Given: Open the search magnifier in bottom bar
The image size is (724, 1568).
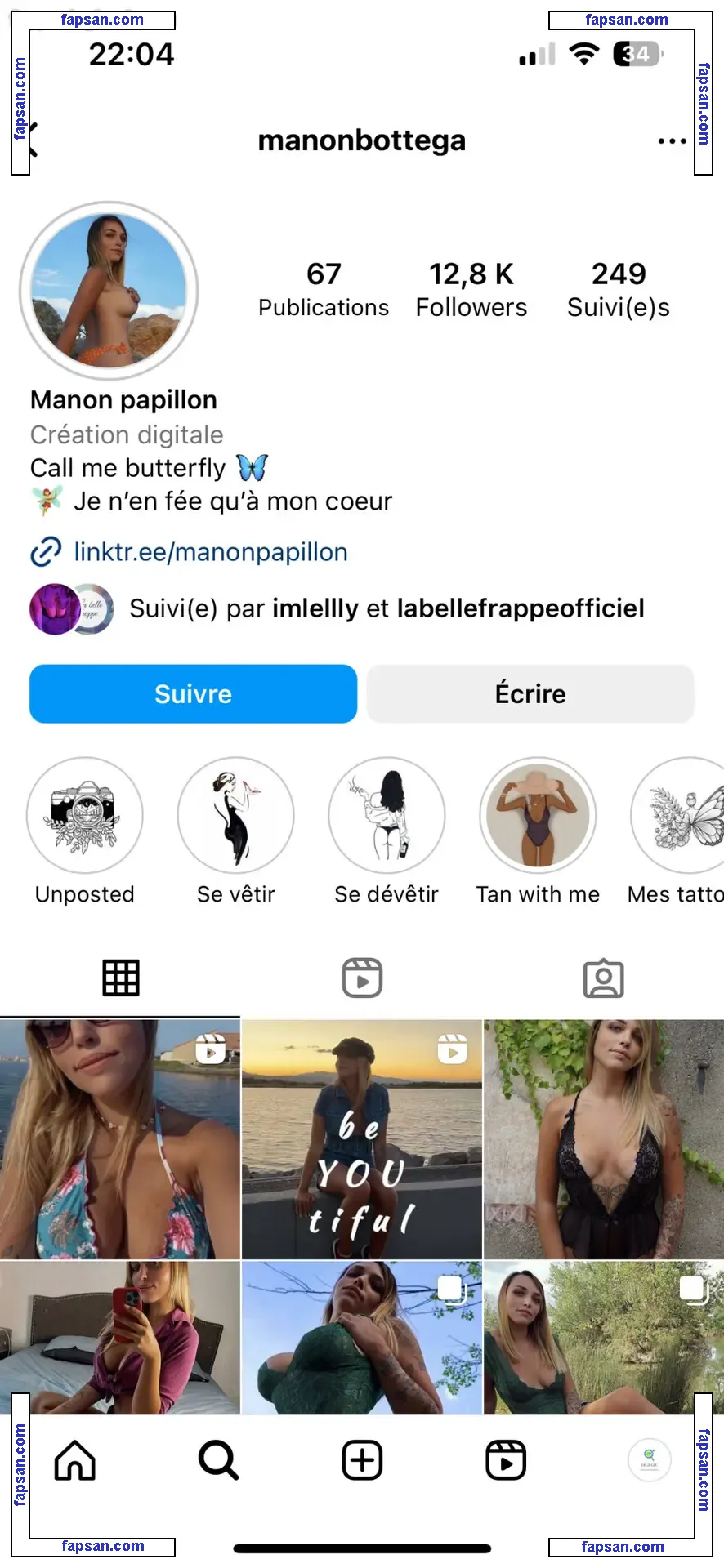Looking at the screenshot, I should [218, 1460].
